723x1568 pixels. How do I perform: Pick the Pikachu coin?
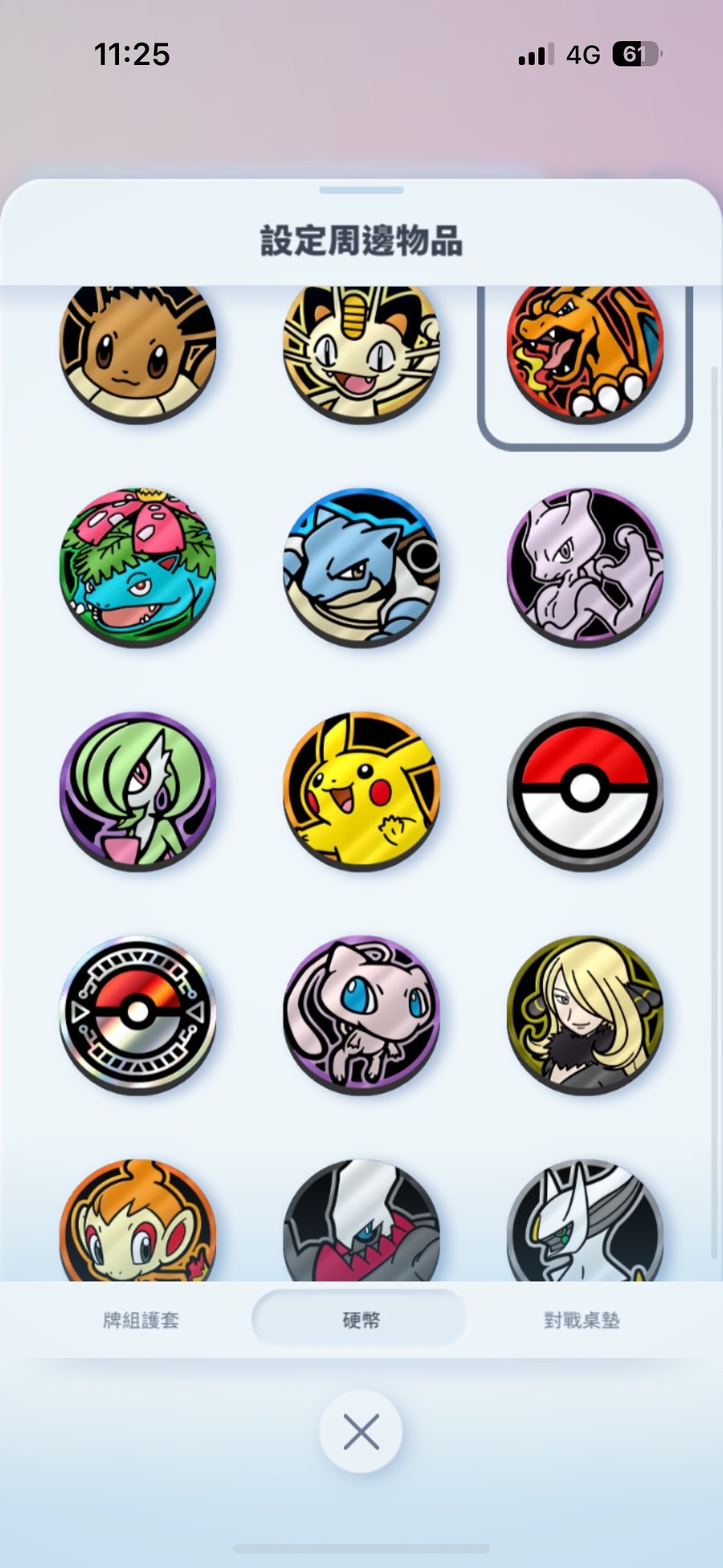(361, 790)
